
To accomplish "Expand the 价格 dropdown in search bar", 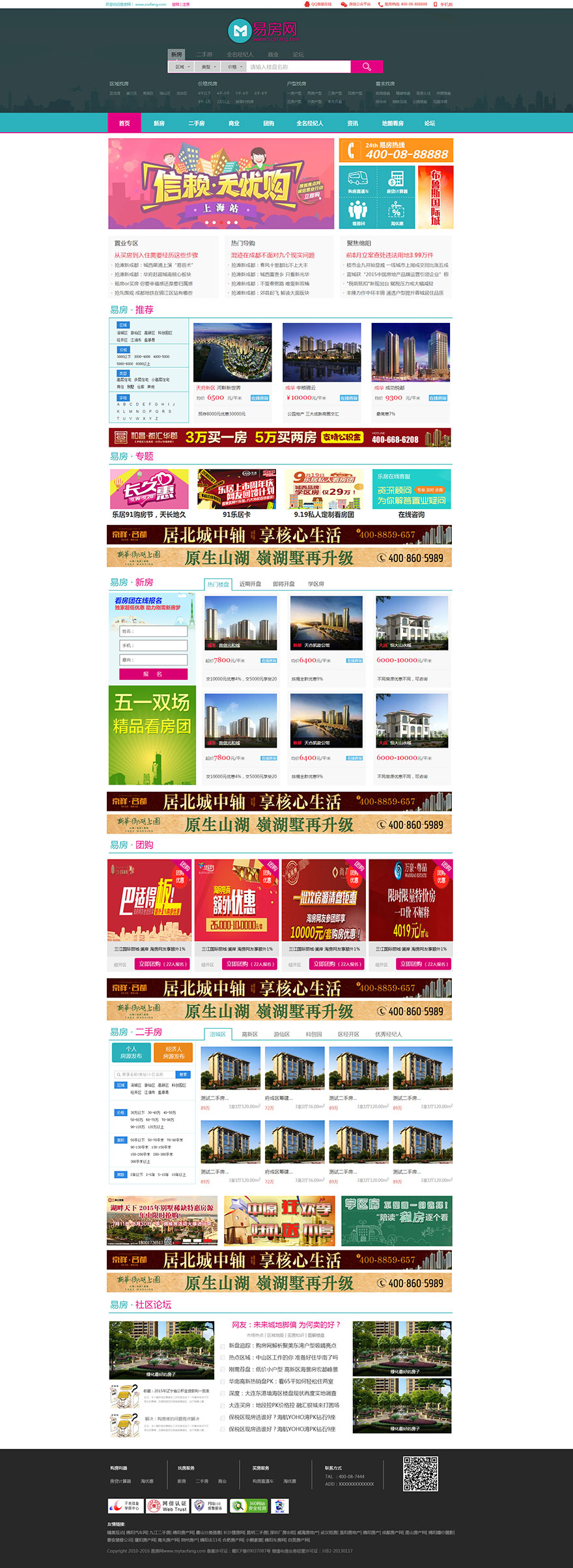I will (234, 67).
